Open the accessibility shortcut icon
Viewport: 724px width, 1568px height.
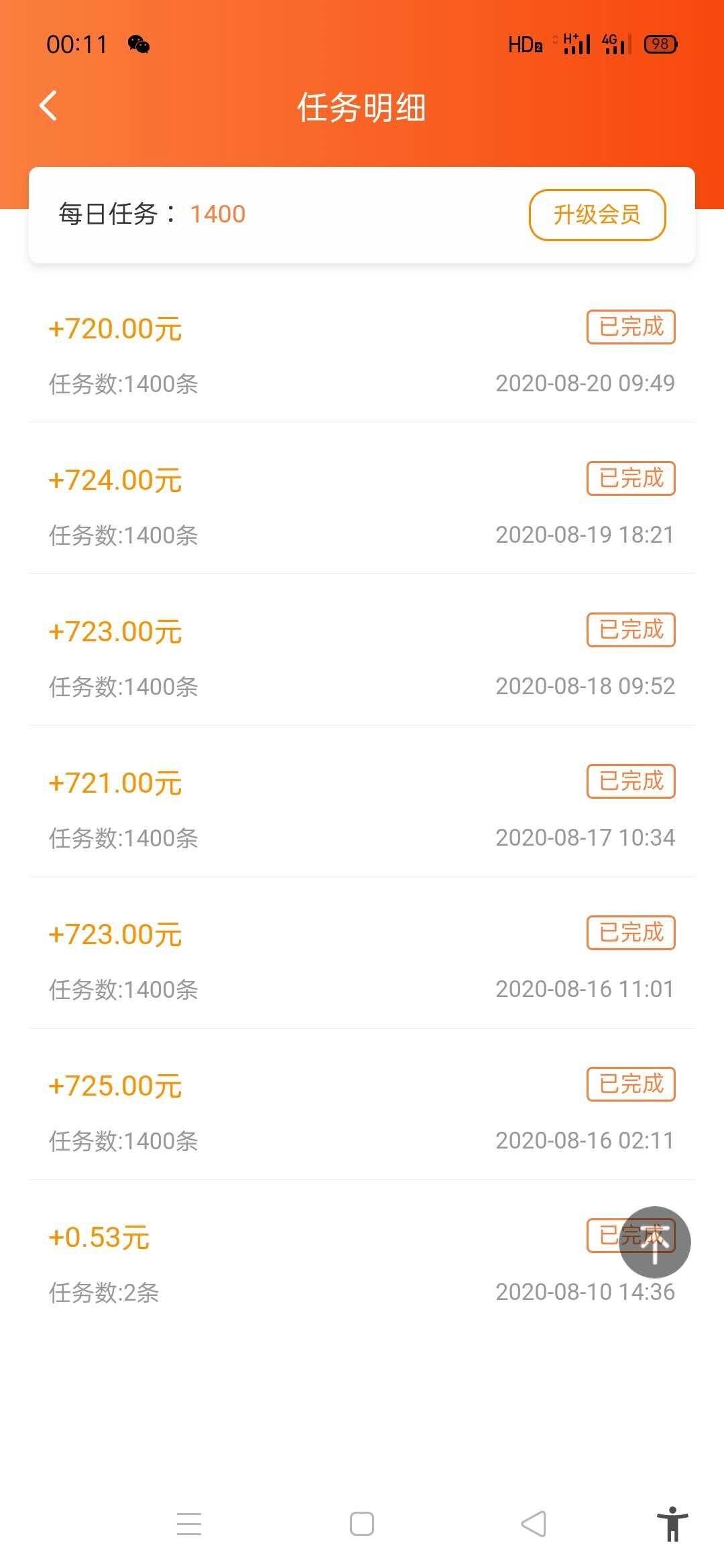pos(672,1523)
